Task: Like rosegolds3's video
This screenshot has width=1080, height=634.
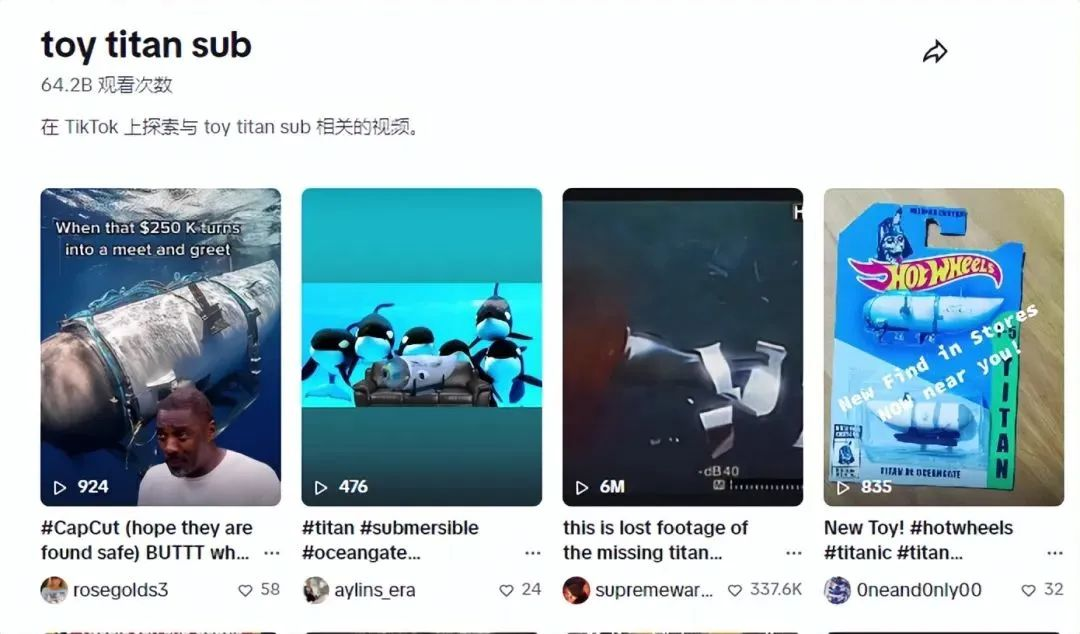Action: (x=245, y=590)
